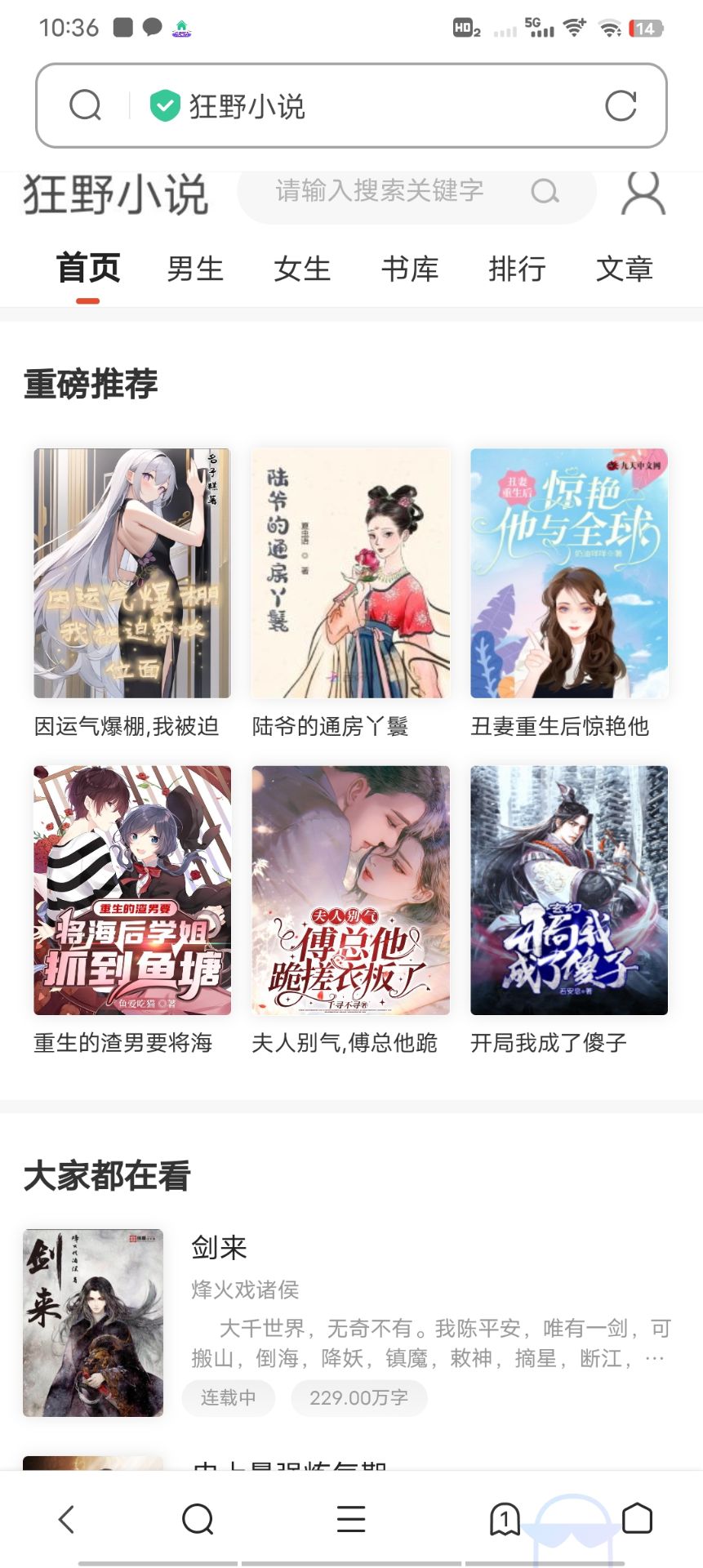Tap the 连载中 status tag under 剑来
The width and height of the screenshot is (703, 1568).
click(229, 1398)
